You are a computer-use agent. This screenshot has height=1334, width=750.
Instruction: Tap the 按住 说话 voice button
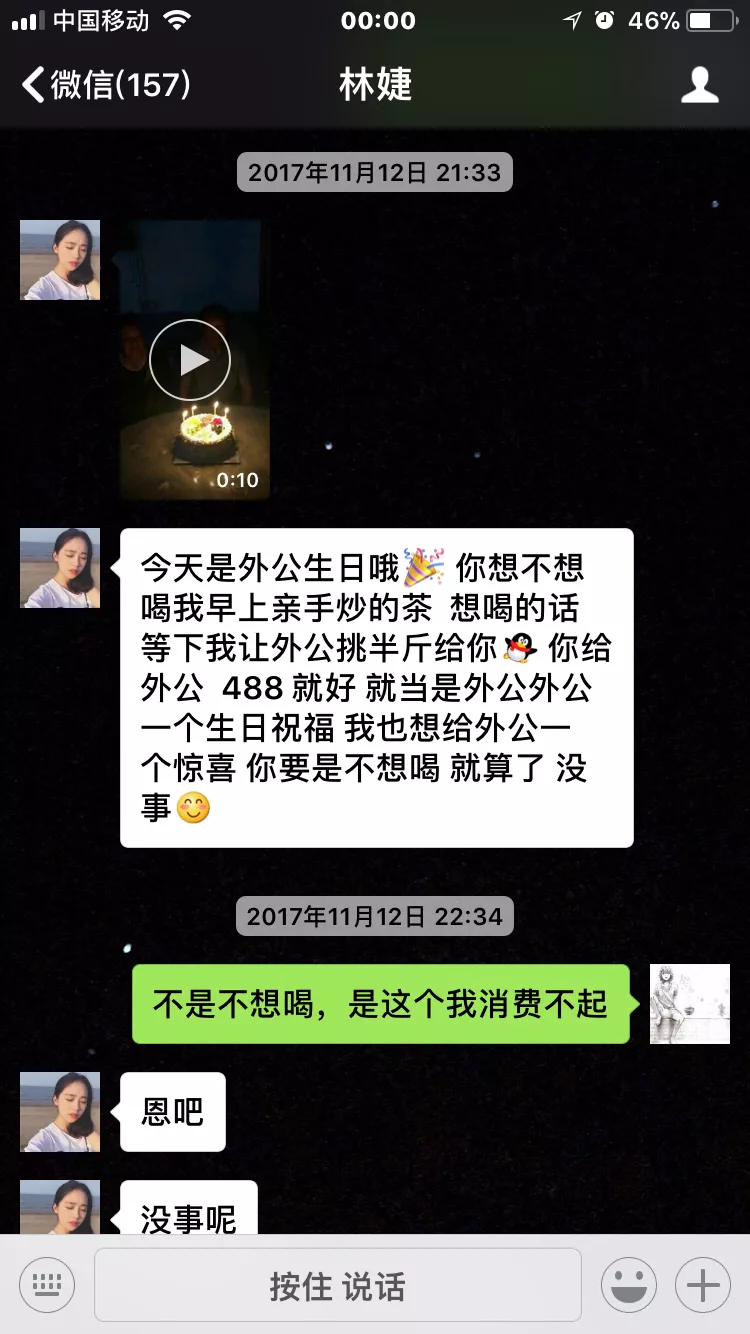point(338,1285)
